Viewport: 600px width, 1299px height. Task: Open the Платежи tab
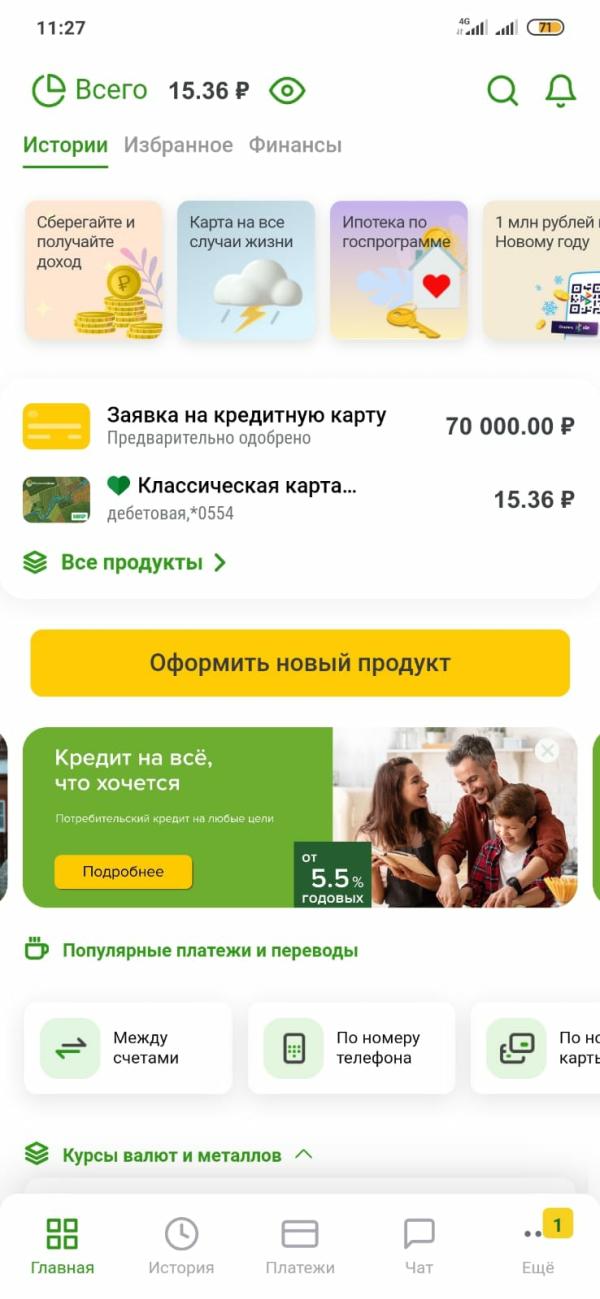tap(300, 1246)
